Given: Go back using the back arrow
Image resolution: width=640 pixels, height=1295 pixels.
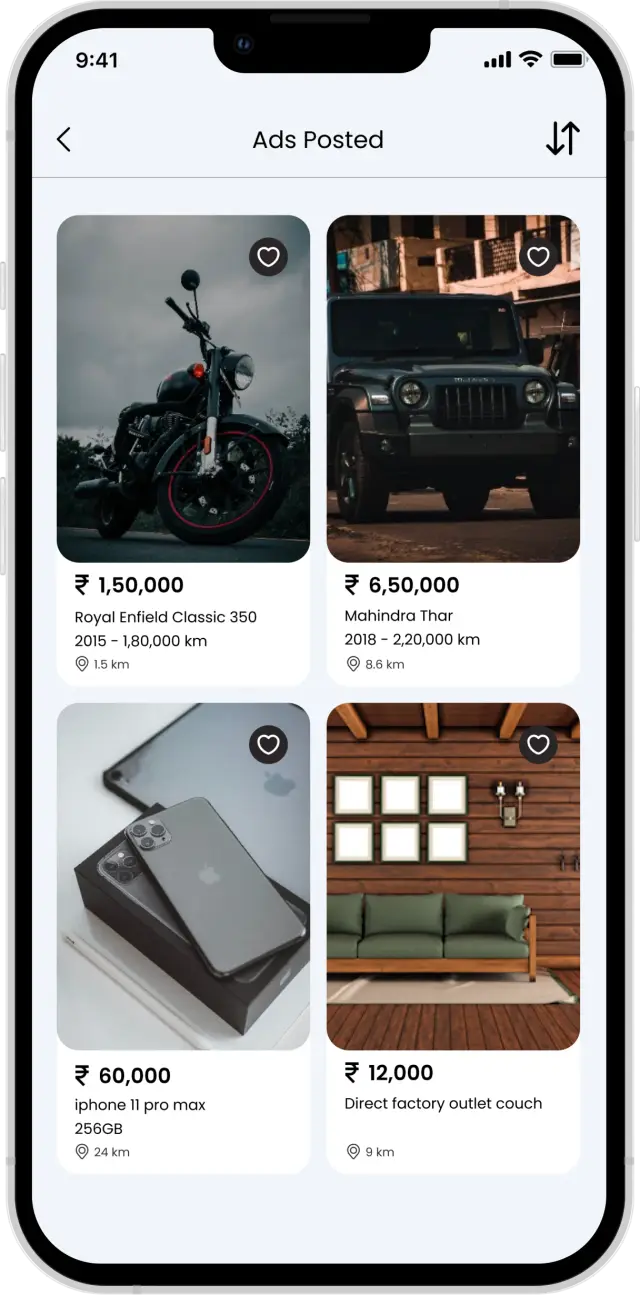Looking at the screenshot, I should (x=64, y=139).
